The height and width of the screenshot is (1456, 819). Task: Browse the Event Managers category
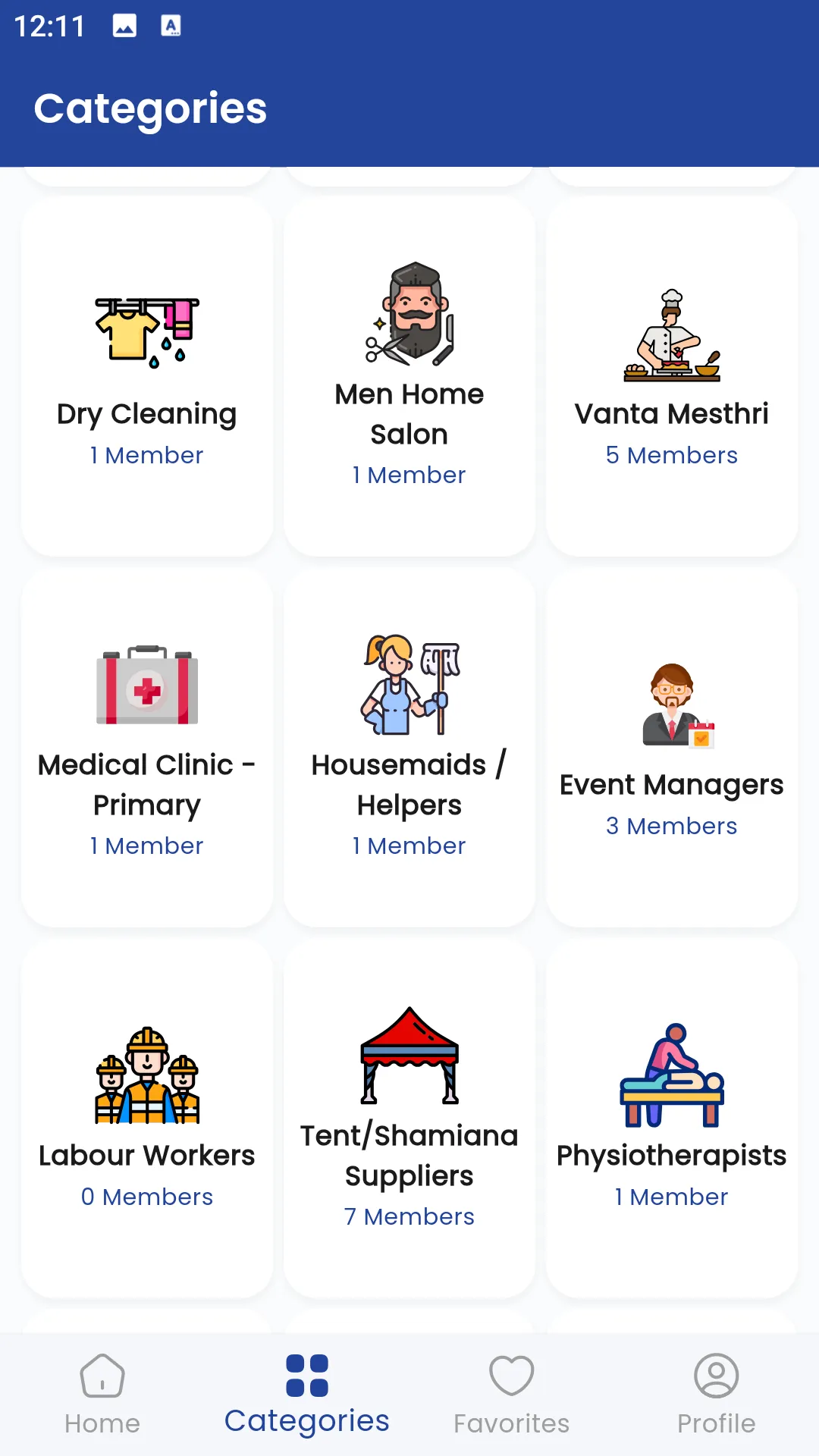coord(672,748)
